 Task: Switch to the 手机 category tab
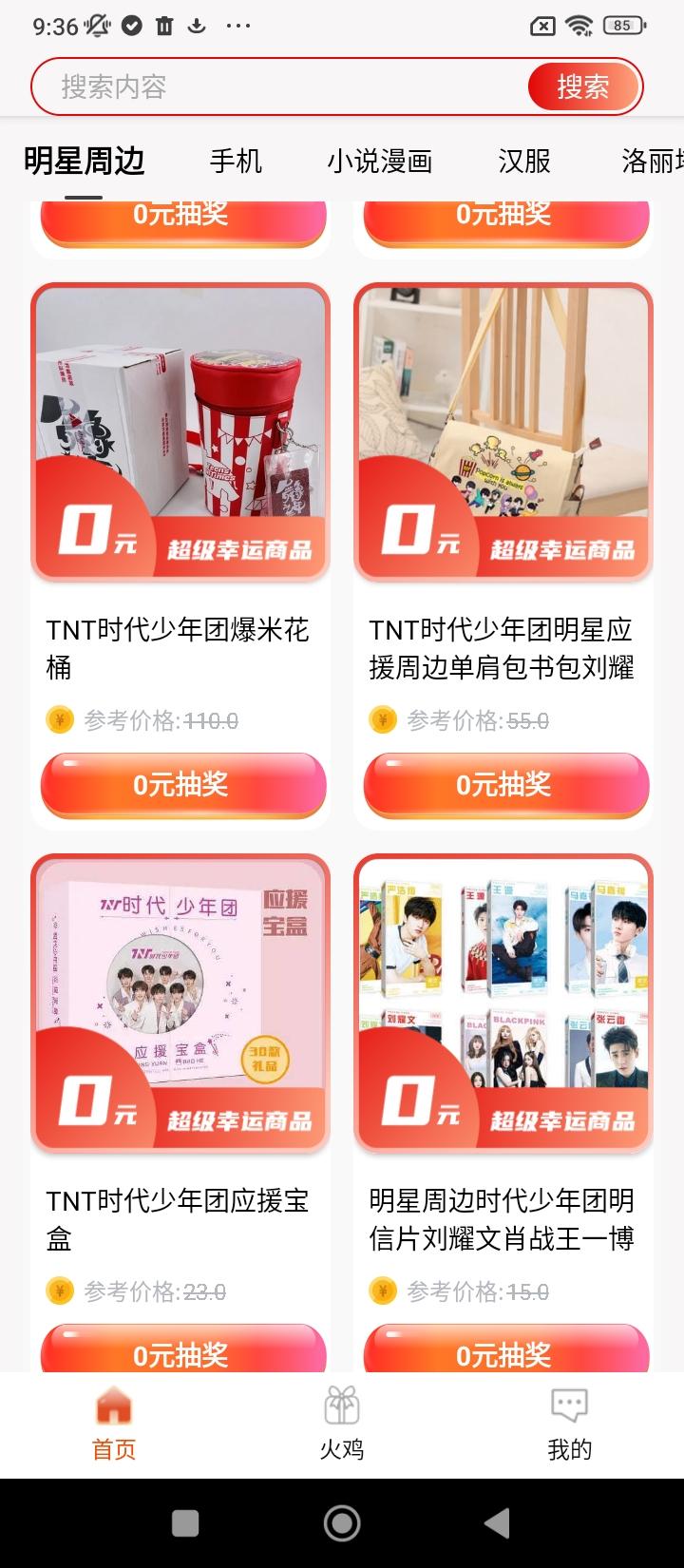click(x=236, y=162)
